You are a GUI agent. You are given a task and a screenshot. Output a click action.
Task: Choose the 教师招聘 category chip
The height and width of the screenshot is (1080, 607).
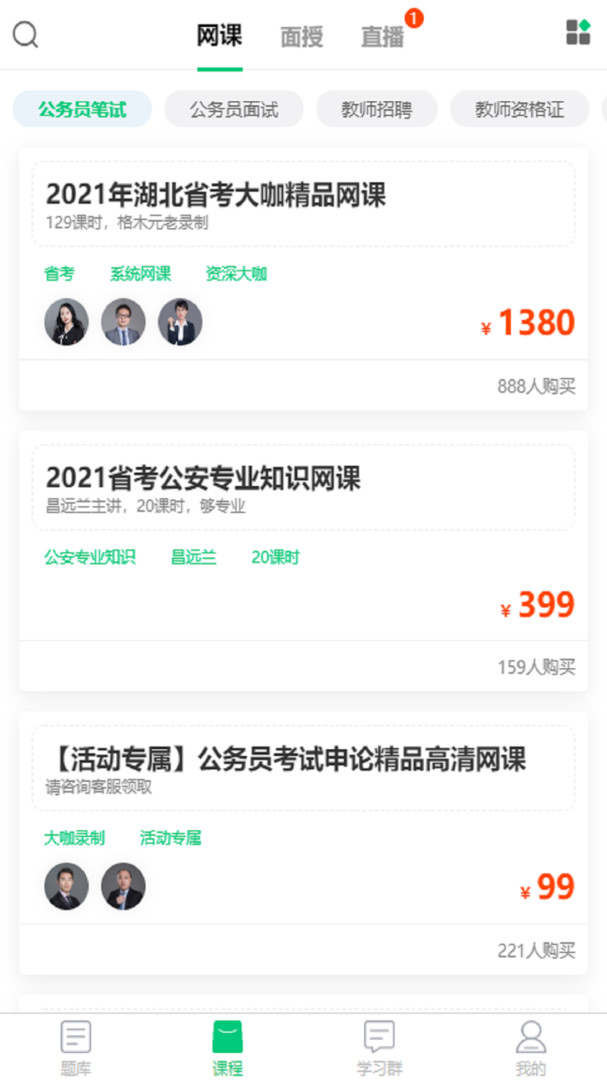(376, 109)
